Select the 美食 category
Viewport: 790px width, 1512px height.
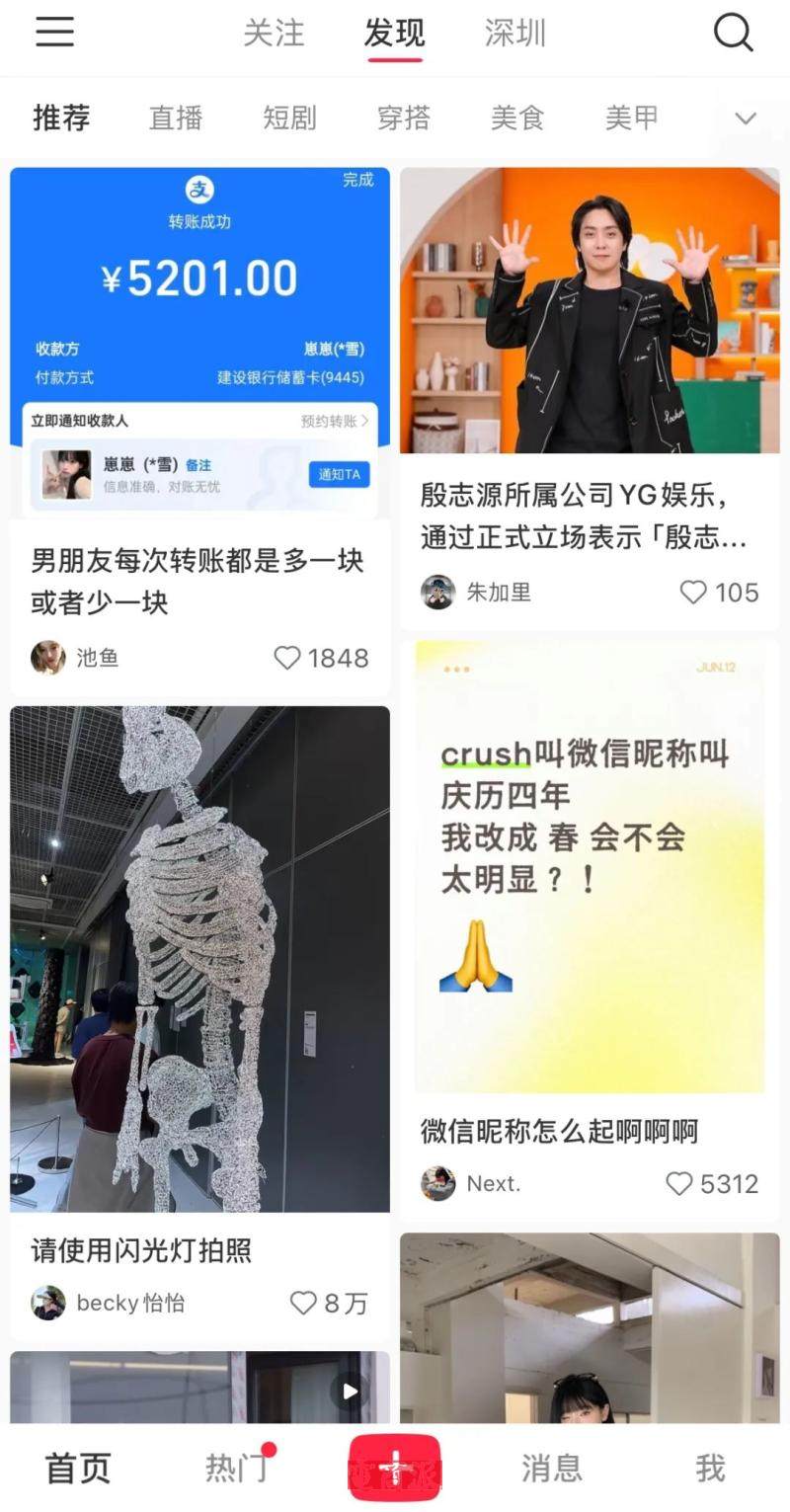click(517, 119)
